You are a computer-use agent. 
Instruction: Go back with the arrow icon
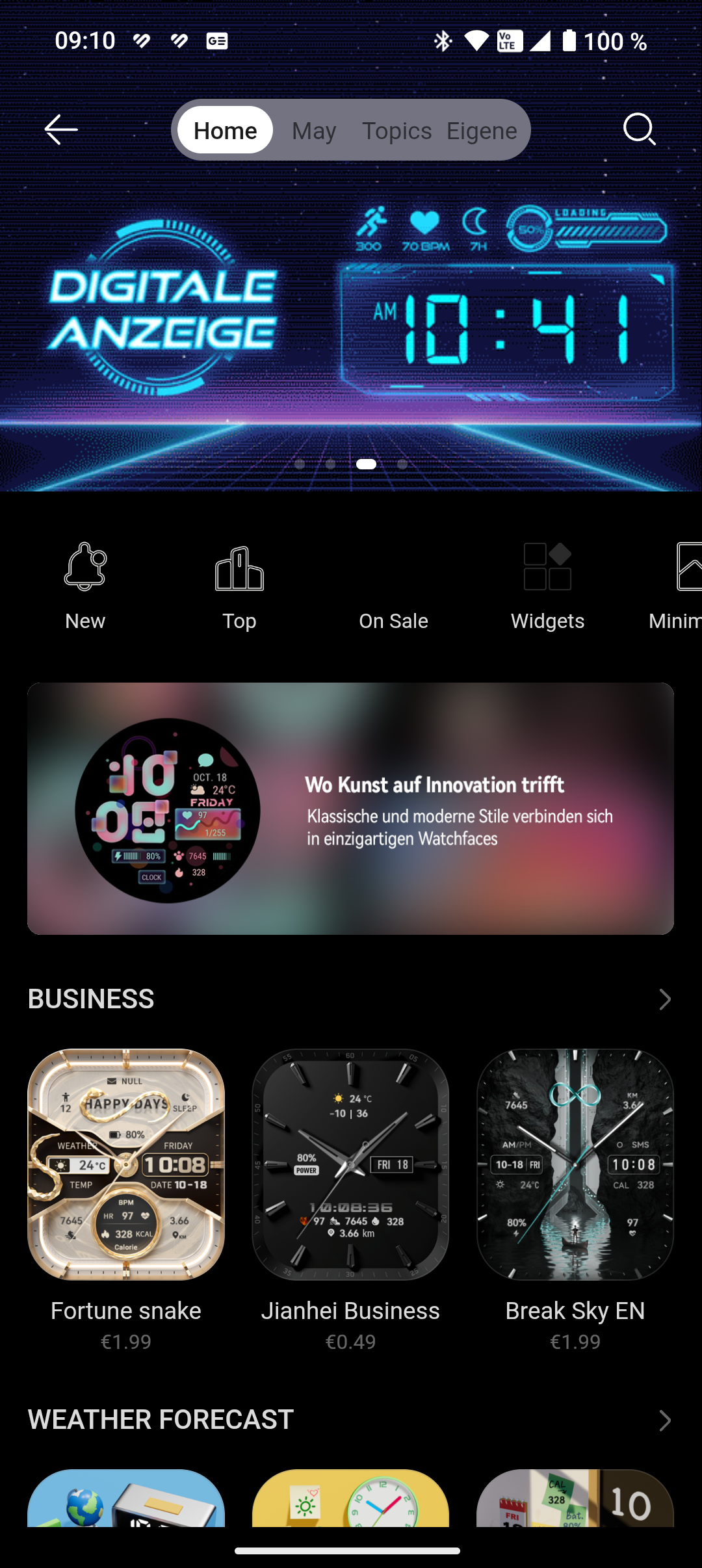tap(61, 130)
